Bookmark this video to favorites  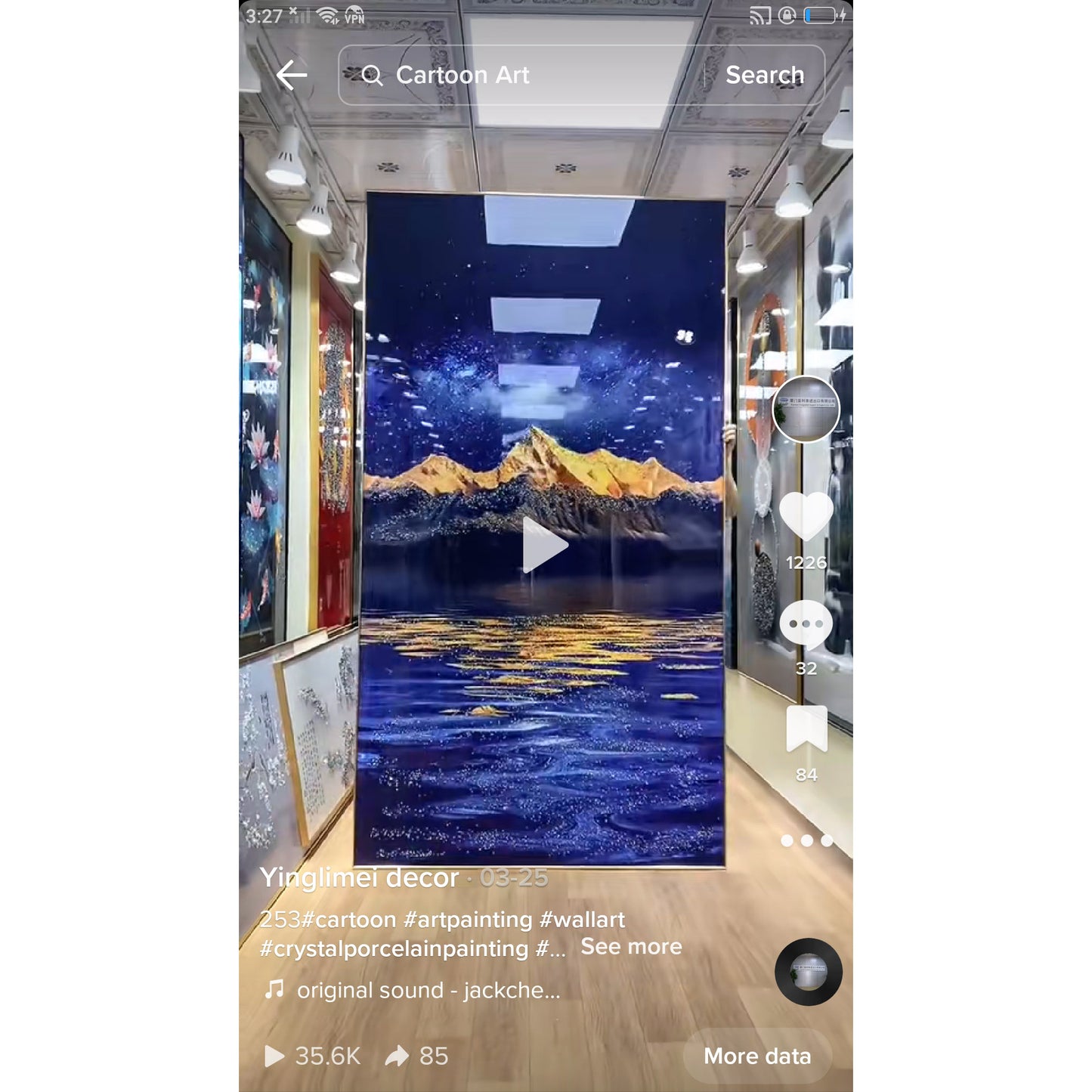coord(806,729)
